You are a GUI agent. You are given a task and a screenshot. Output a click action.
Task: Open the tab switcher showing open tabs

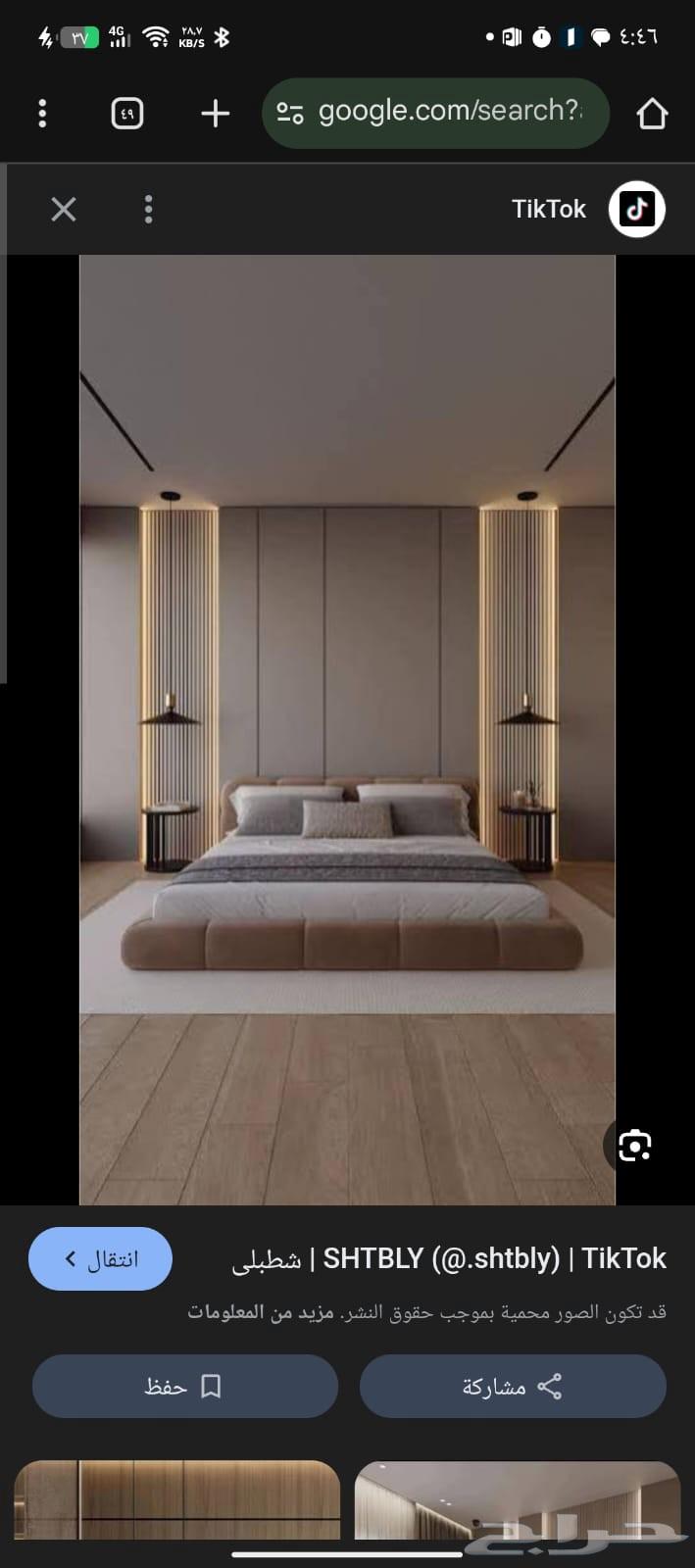(x=127, y=114)
